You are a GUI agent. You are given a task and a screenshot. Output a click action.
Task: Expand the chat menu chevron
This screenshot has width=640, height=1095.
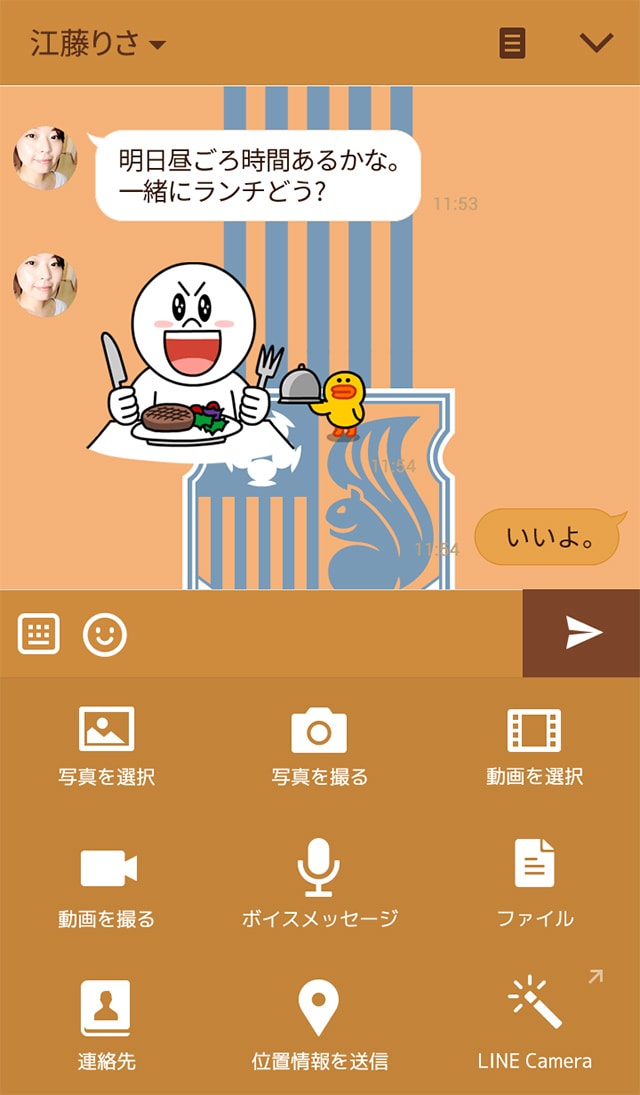[x=596, y=43]
